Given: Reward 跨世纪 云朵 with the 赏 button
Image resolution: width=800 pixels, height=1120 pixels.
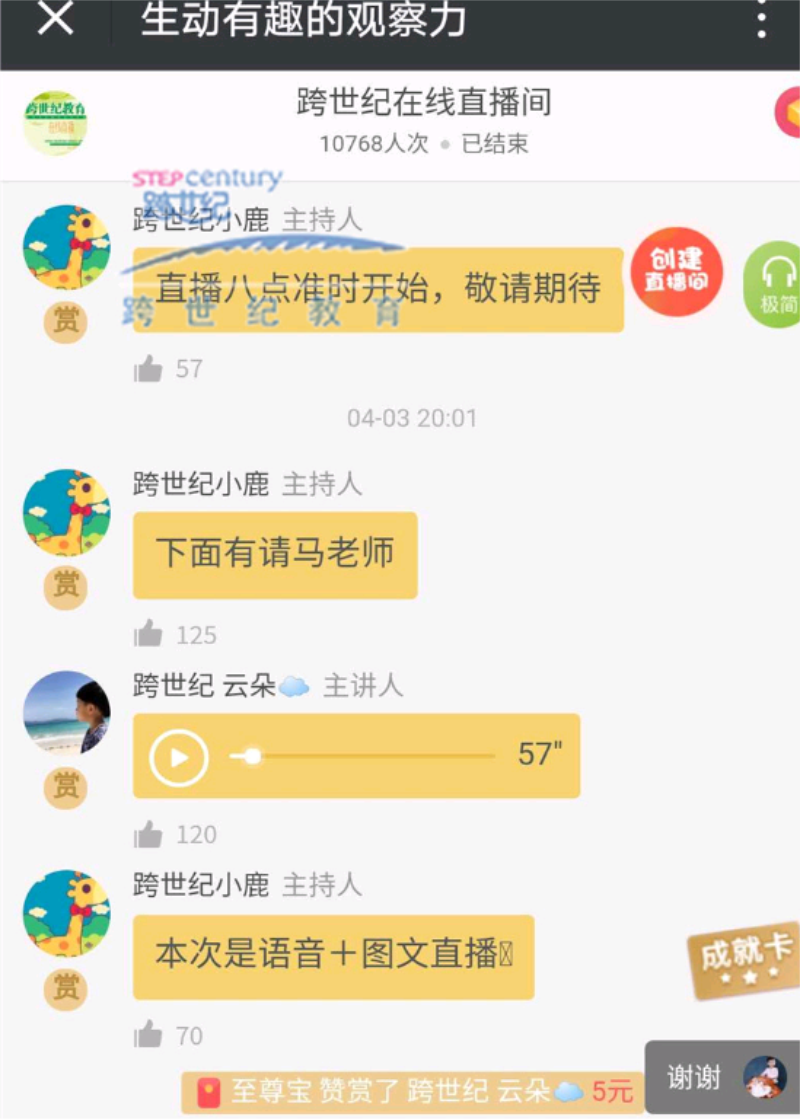Looking at the screenshot, I should tap(66, 786).
